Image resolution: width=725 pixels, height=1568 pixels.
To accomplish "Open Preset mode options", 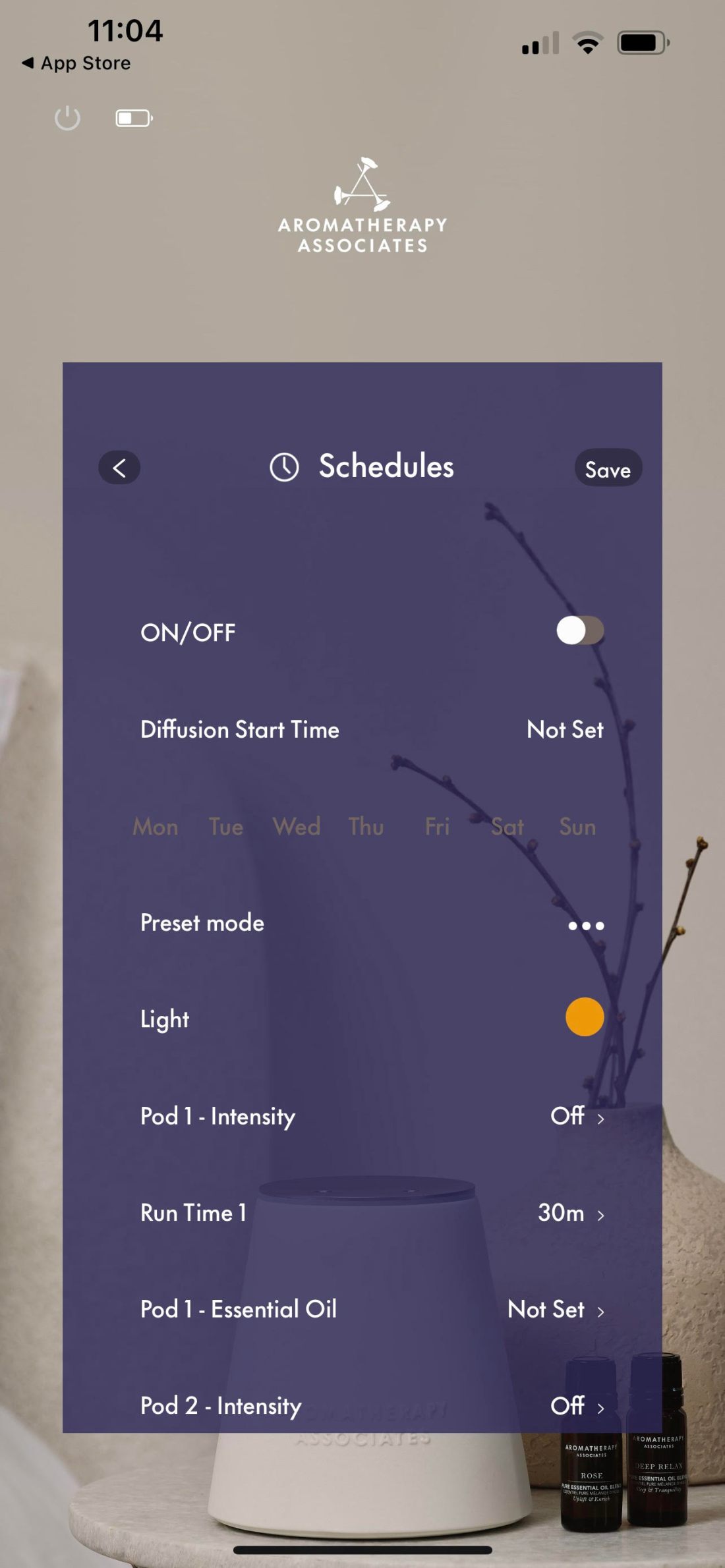I will coord(585,925).
